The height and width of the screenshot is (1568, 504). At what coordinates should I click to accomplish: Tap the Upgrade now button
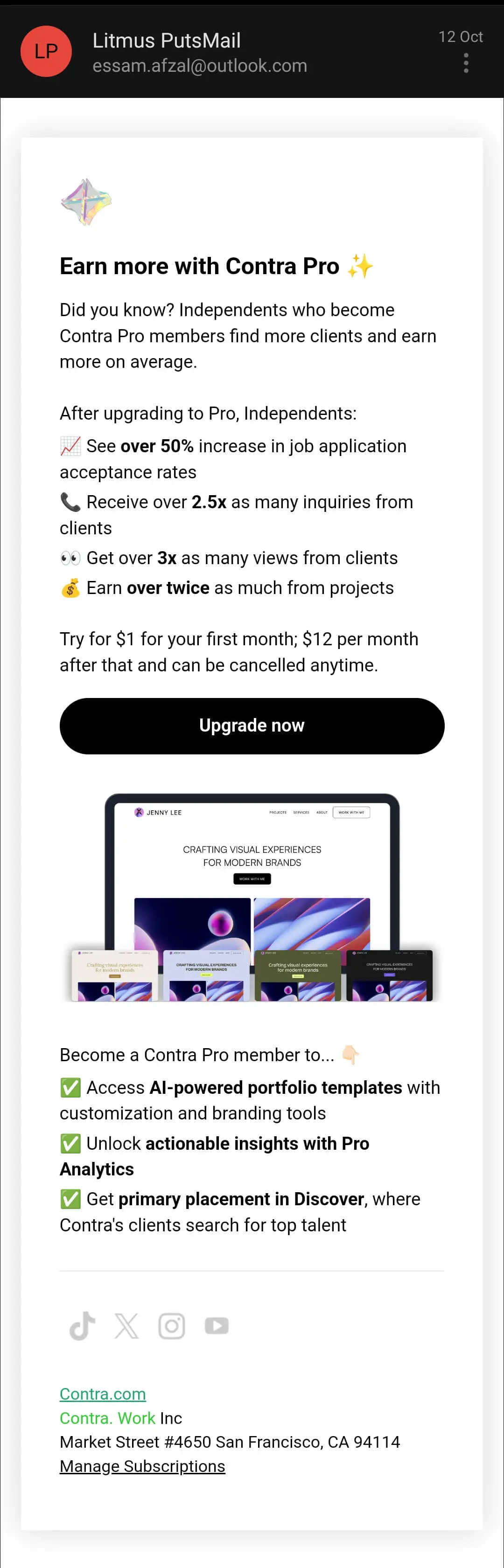(252, 725)
